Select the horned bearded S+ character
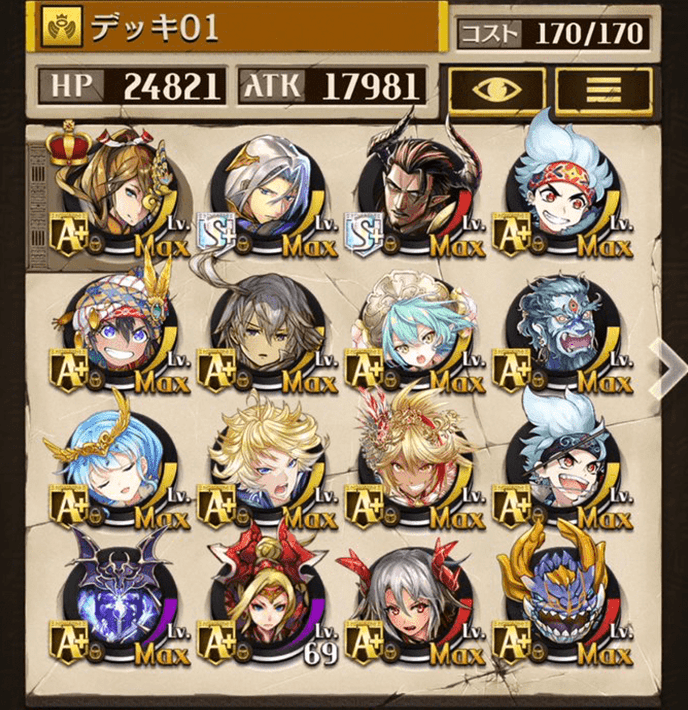688x710 pixels. coord(410,190)
